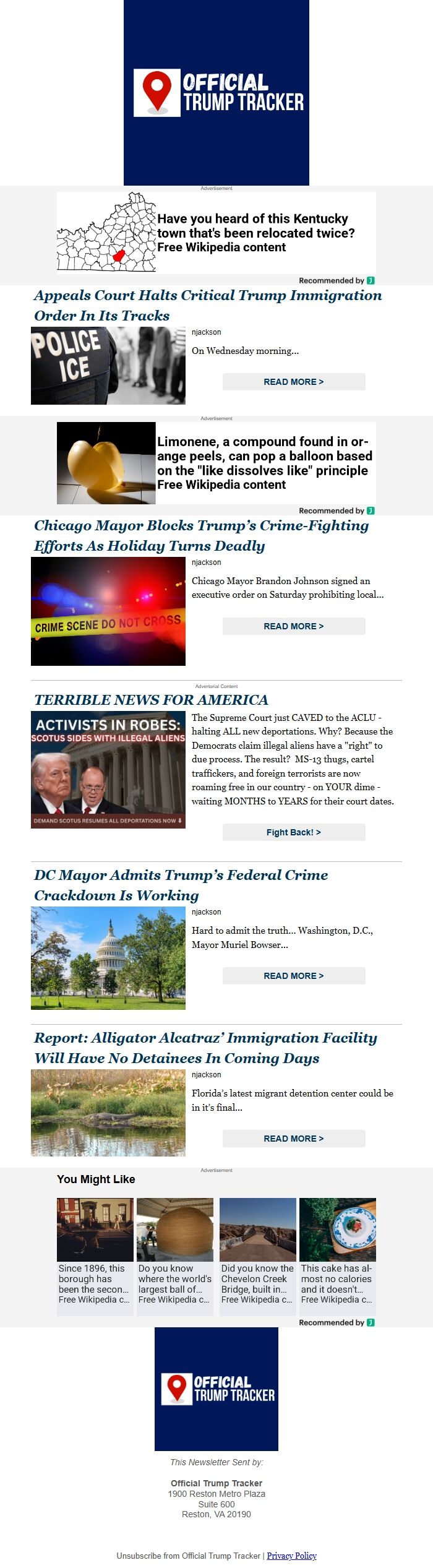The image size is (433, 1568).
Task: Open the Alligator Alcatraz facility headline
Action: 205,1048
